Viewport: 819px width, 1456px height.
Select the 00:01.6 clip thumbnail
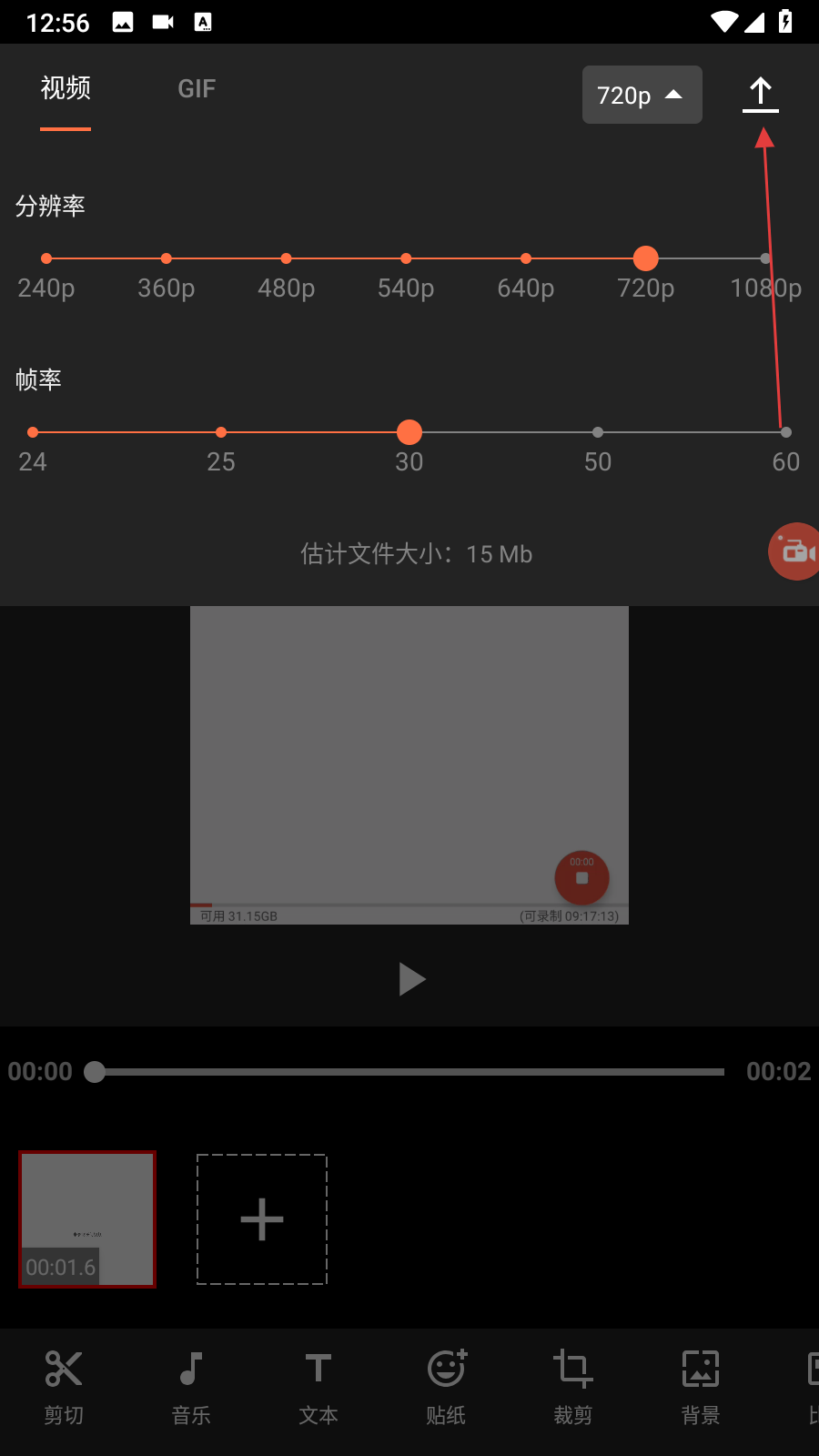[x=87, y=1219]
